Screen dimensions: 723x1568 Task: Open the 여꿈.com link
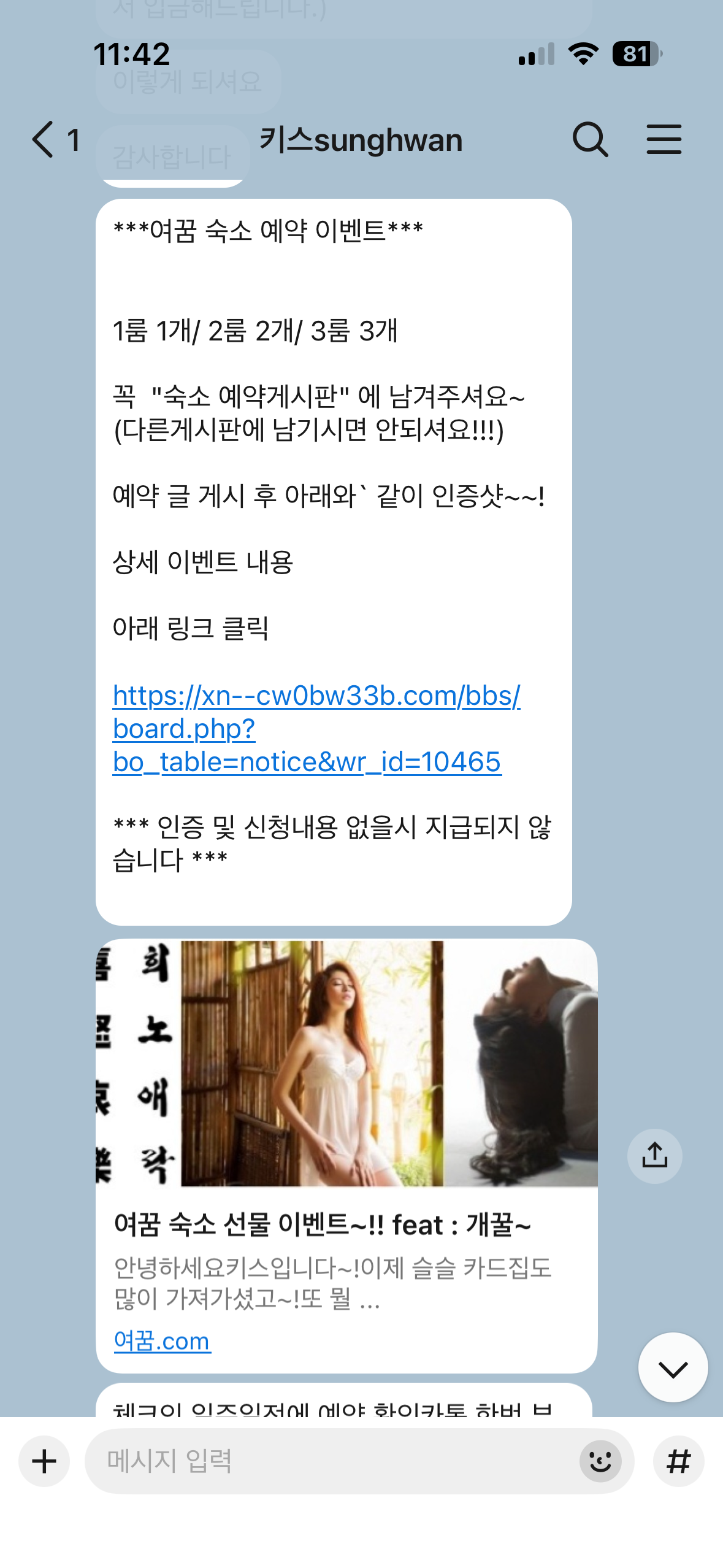[162, 1341]
